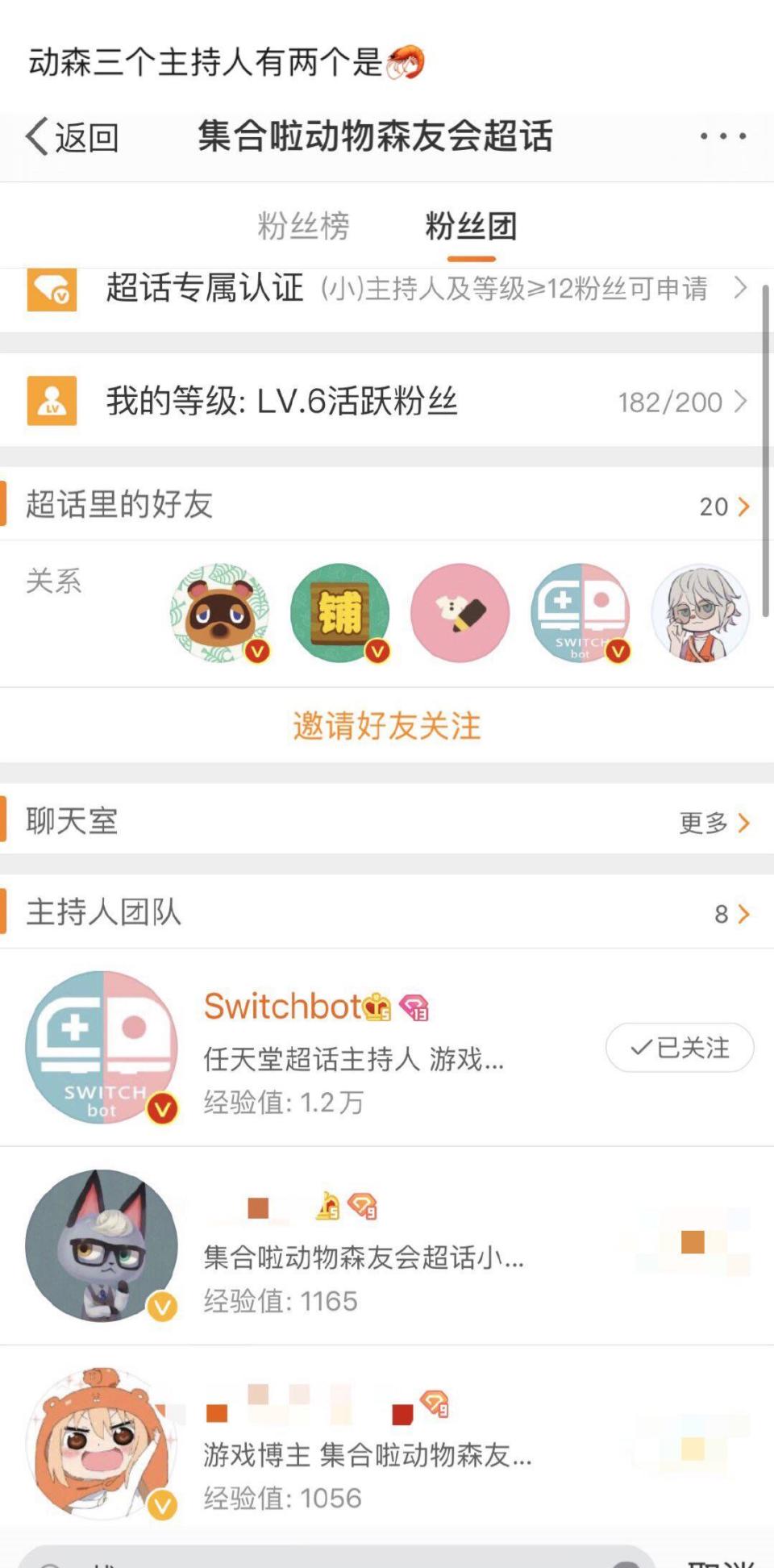This screenshot has width=774, height=1568.
Task: Open 我的等级 LV.6 level details
Action: pyautogui.click(x=387, y=401)
